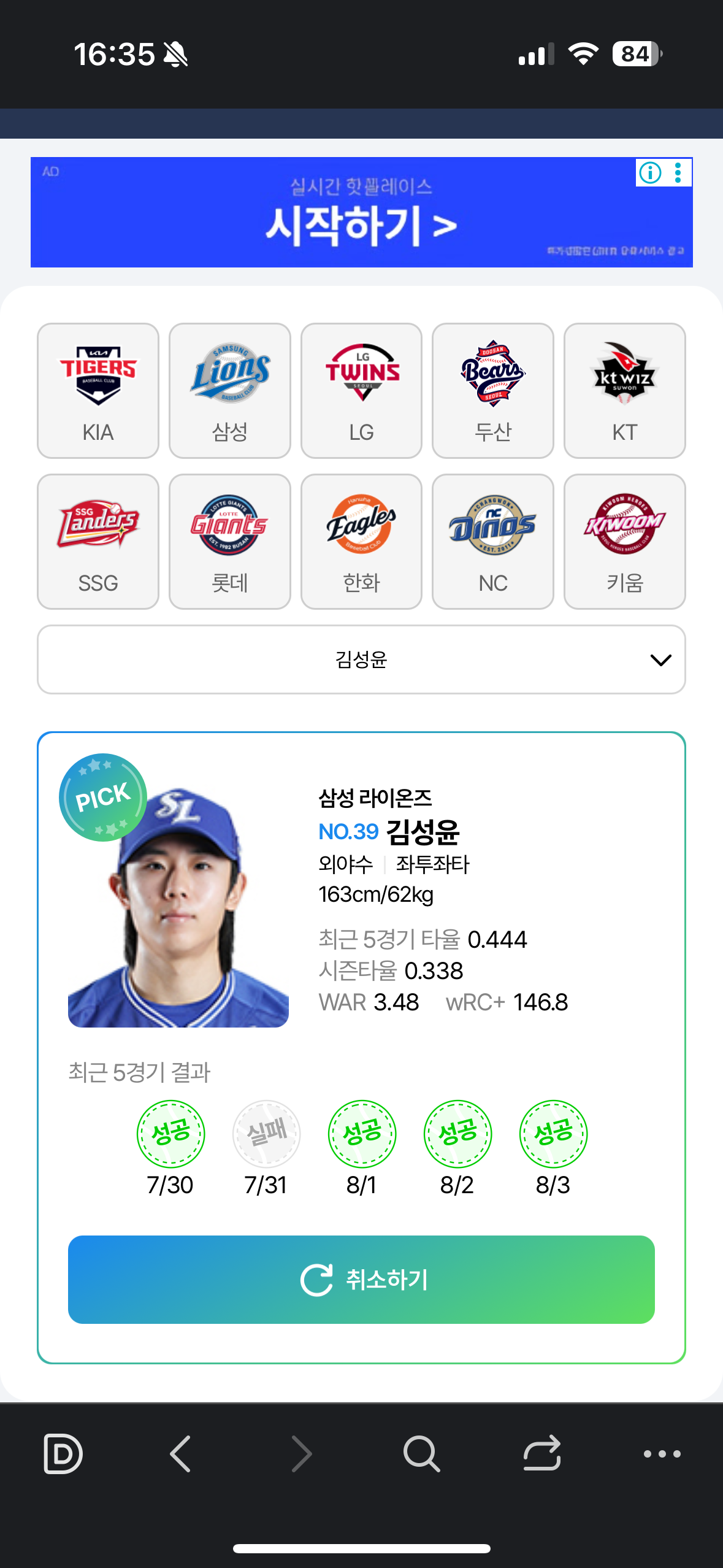Choose the 키움 Heroes team
This screenshot has width=723, height=1568.
pos(624,542)
